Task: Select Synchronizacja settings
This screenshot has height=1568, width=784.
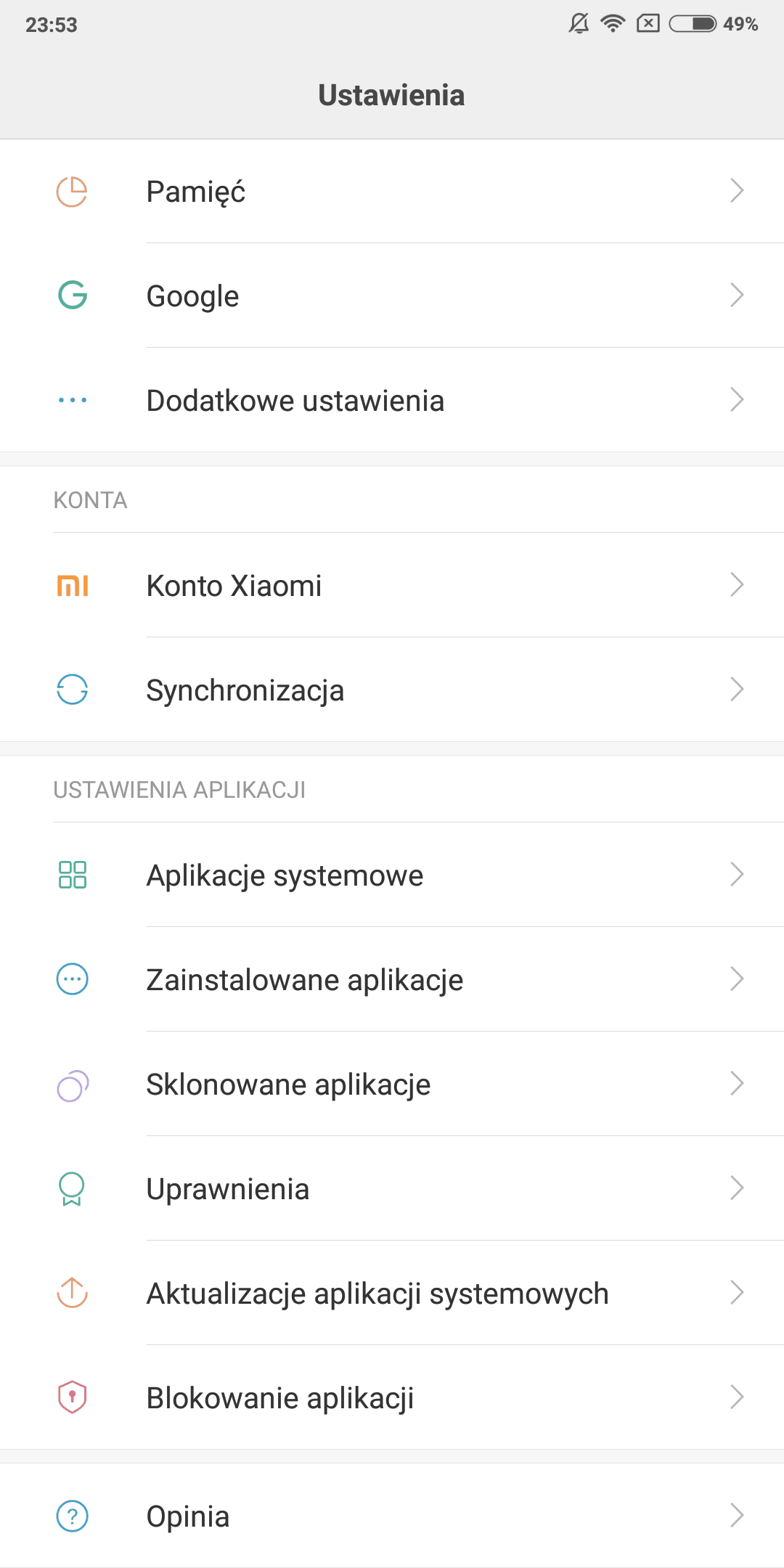Action: point(392,690)
